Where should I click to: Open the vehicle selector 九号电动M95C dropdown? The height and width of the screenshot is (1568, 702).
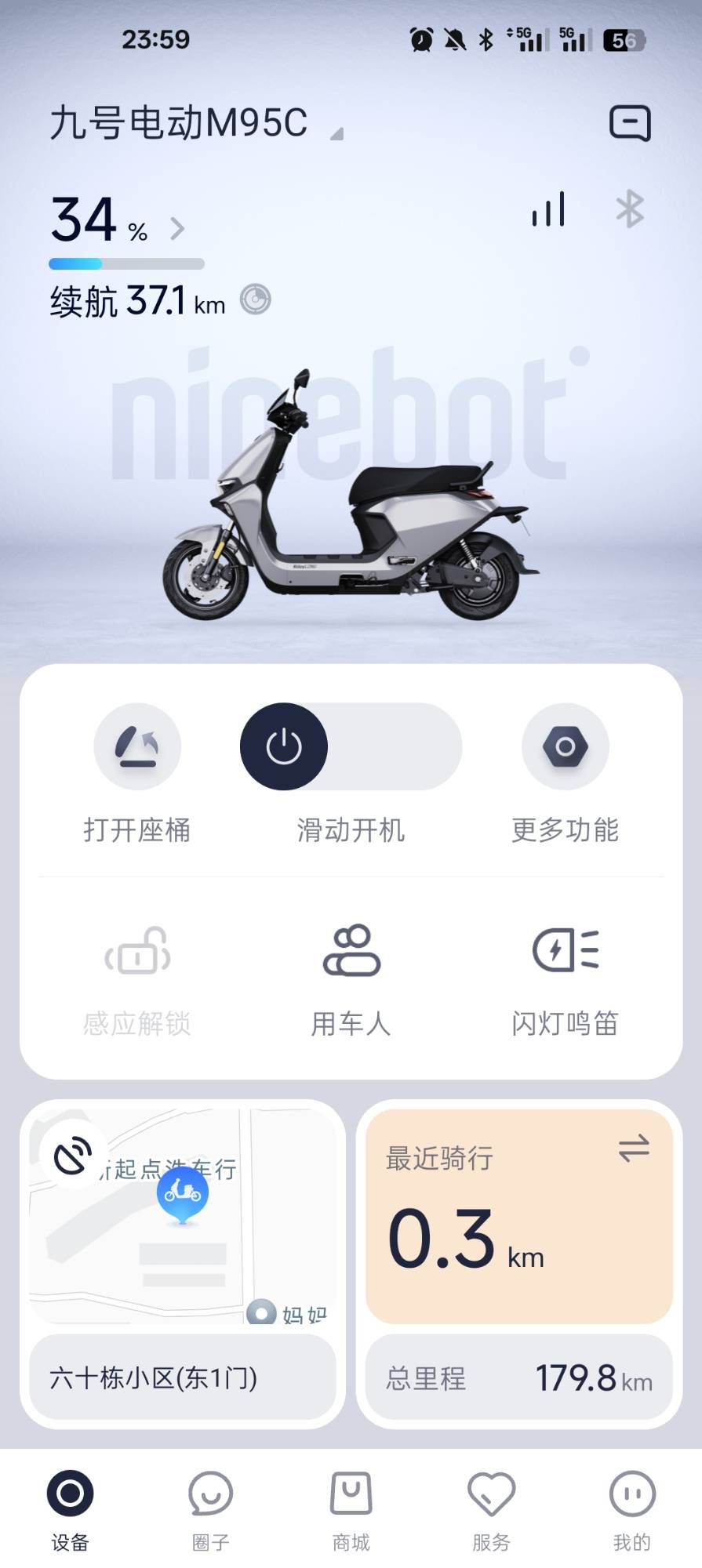point(197,123)
